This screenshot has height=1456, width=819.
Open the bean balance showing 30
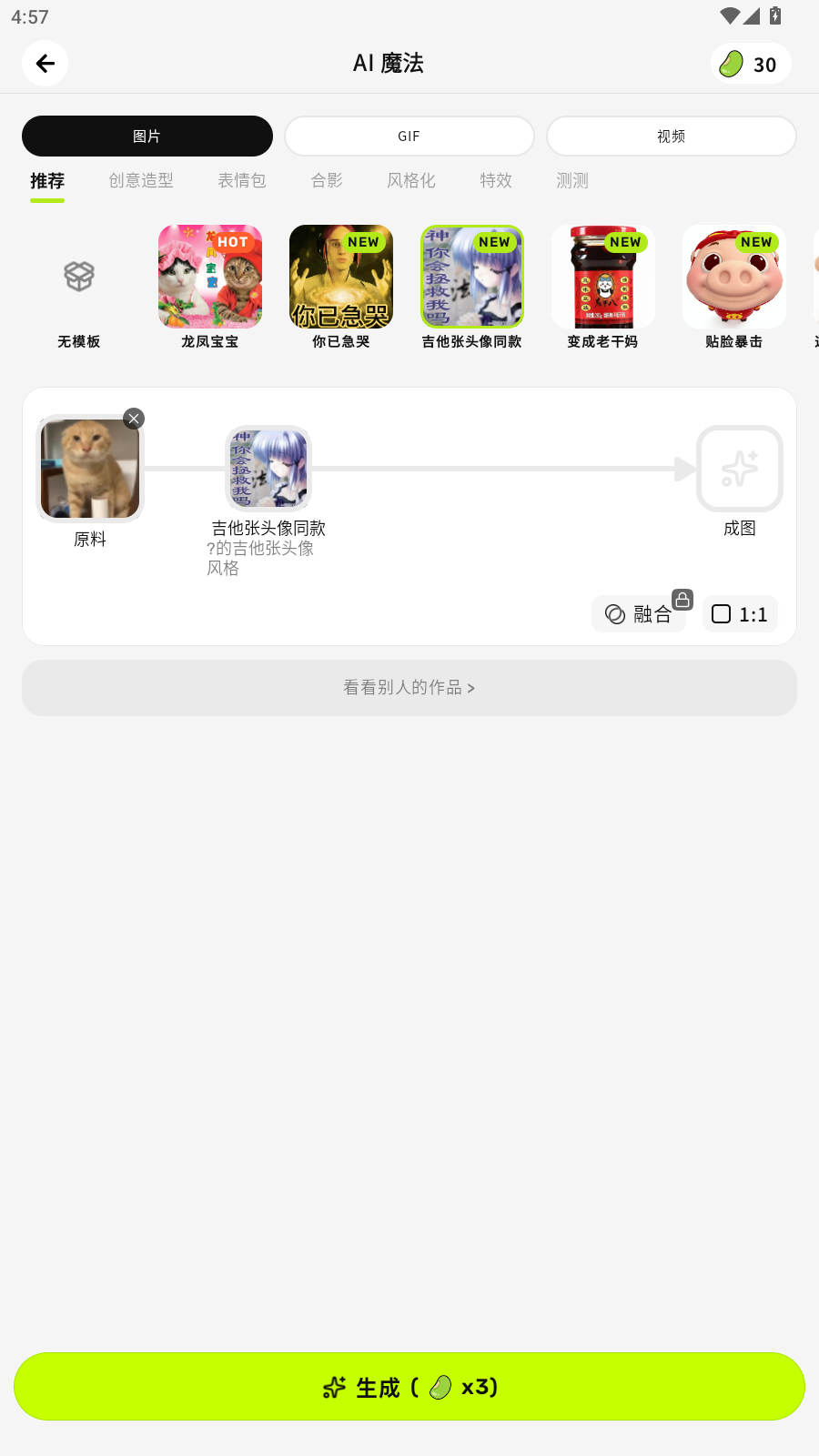[750, 64]
